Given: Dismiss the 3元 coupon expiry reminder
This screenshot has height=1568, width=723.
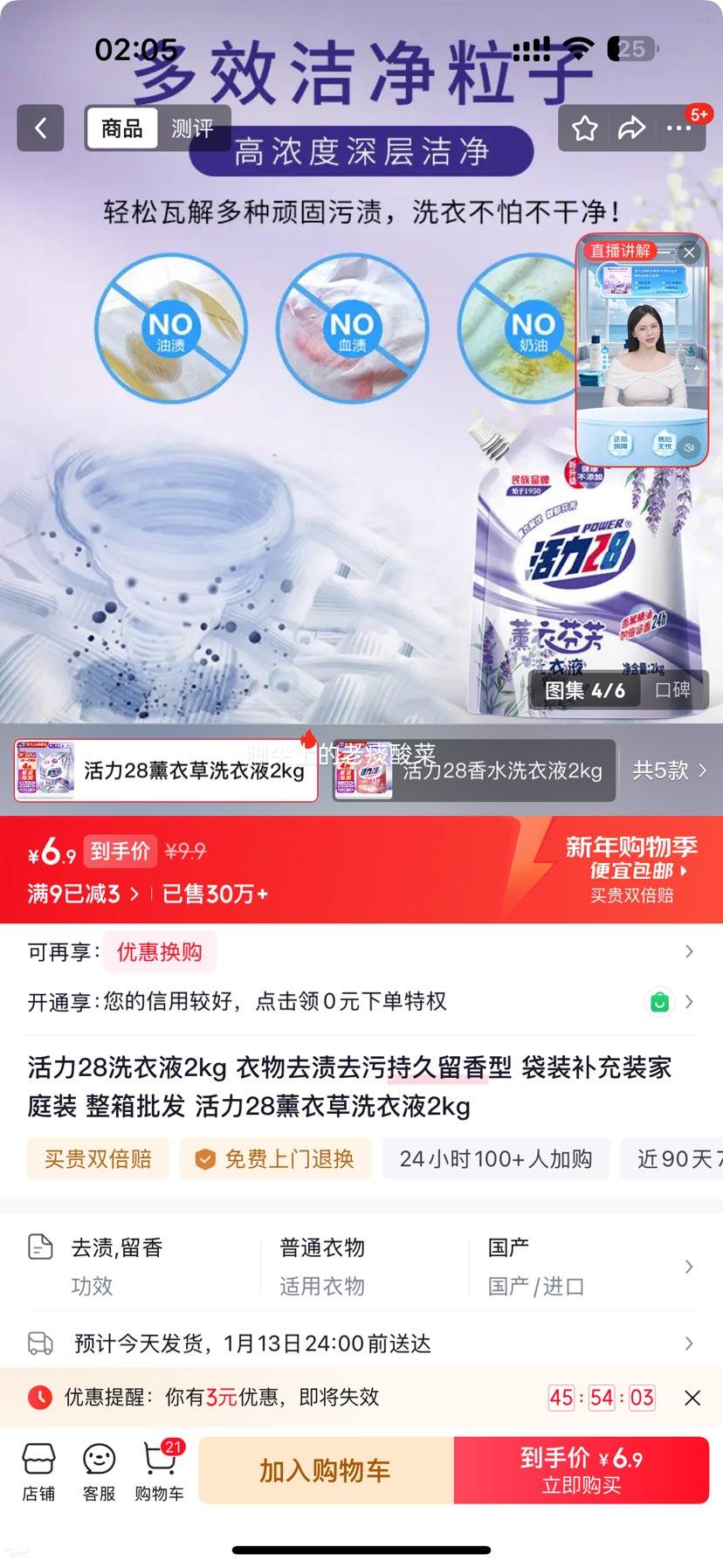Looking at the screenshot, I should (692, 1398).
